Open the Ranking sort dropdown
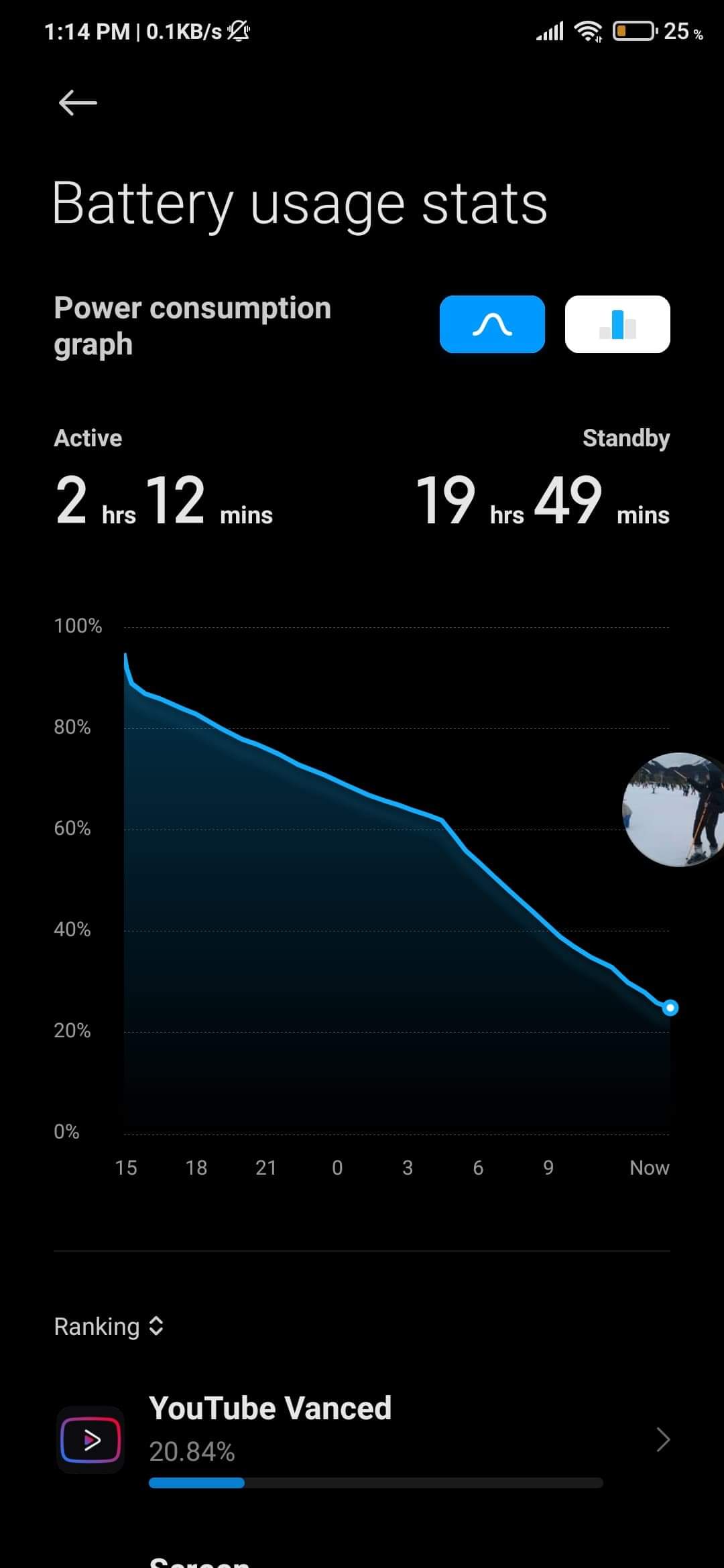Screen dimensions: 724x1568 click(109, 1326)
